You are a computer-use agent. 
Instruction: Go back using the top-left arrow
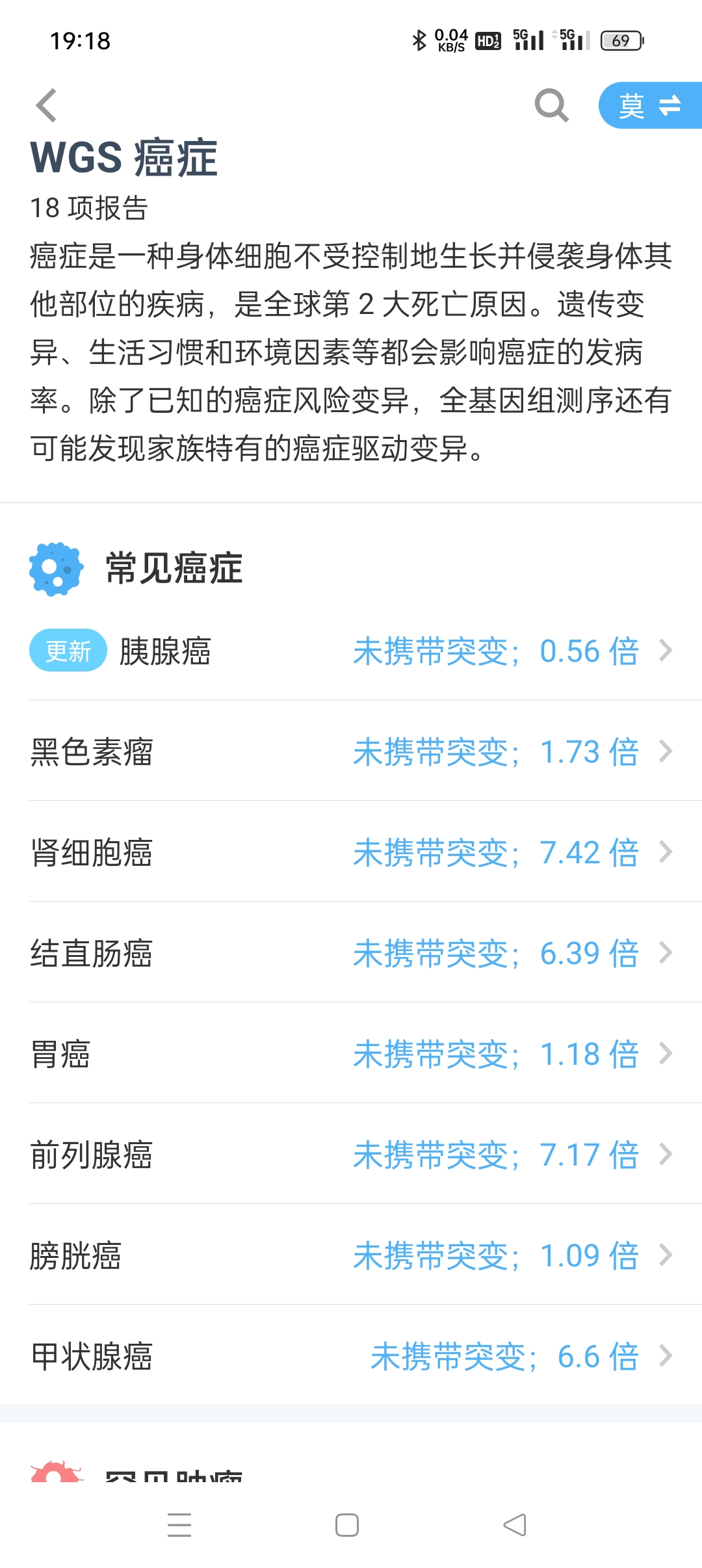click(46, 105)
